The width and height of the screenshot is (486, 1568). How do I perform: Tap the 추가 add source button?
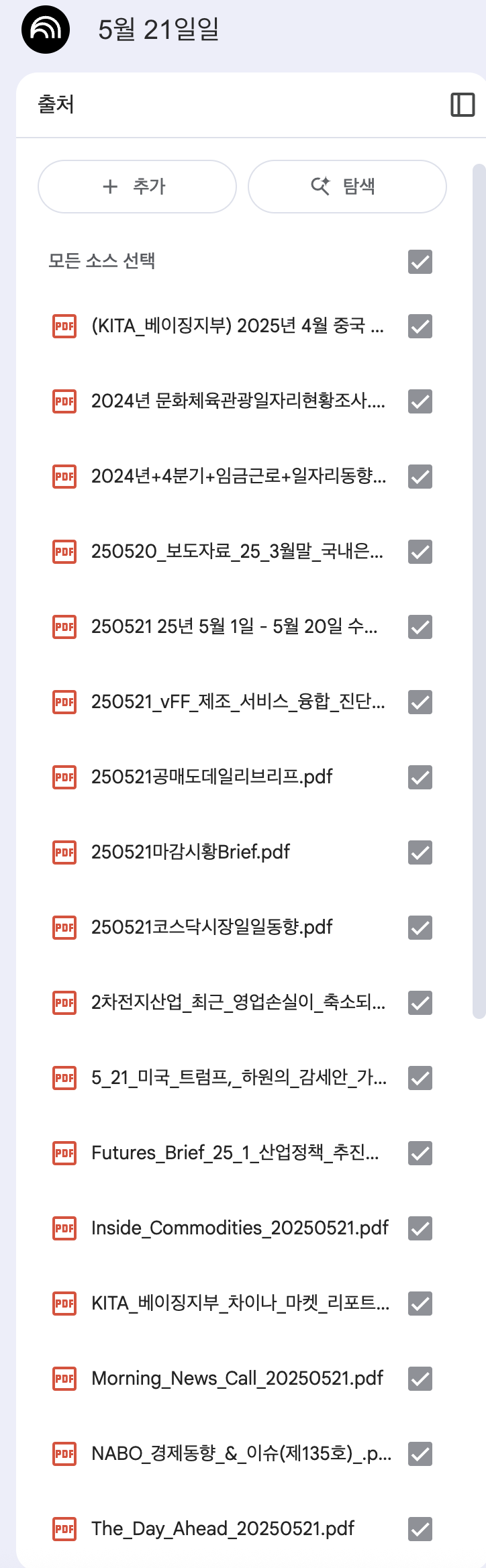coord(137,187)
